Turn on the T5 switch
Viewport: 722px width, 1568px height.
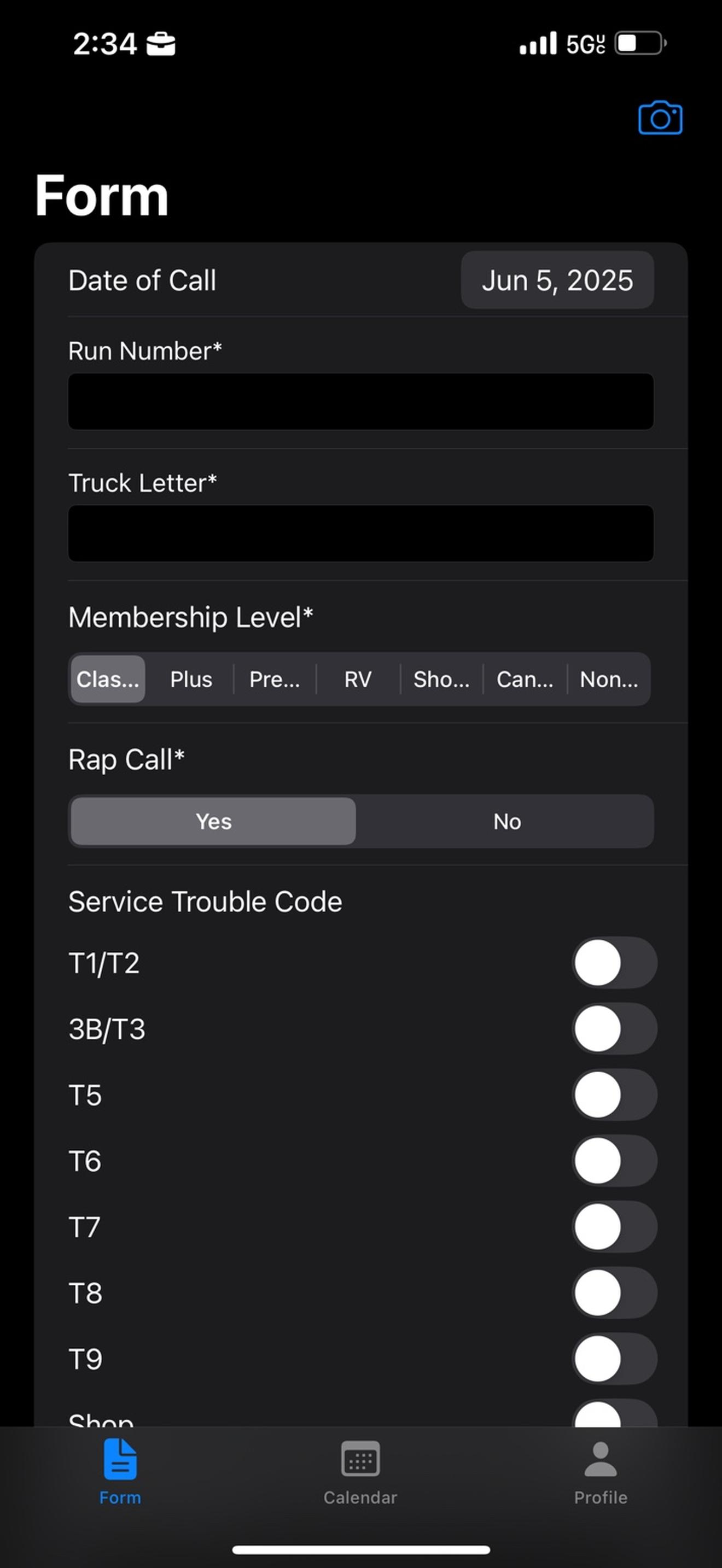[x=614, y=1095]
